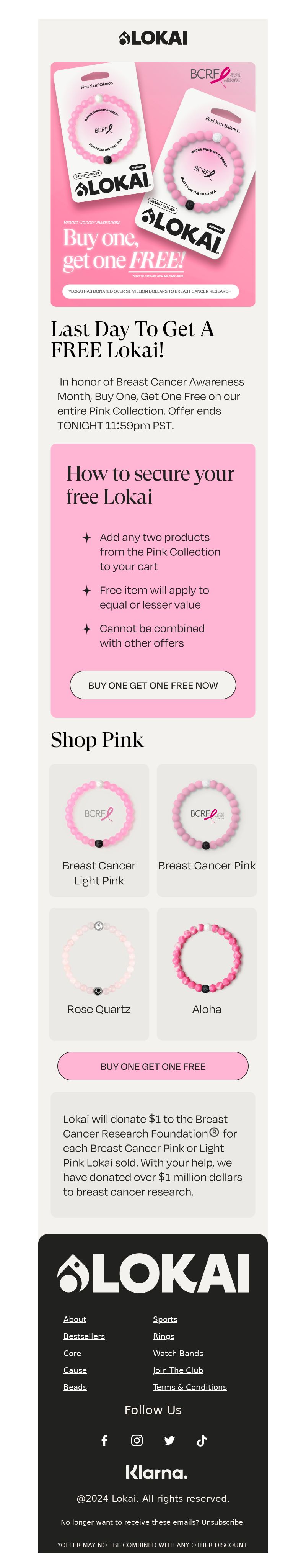
Task: Open Lokai's Facebook page
Action: [105, 1440]
